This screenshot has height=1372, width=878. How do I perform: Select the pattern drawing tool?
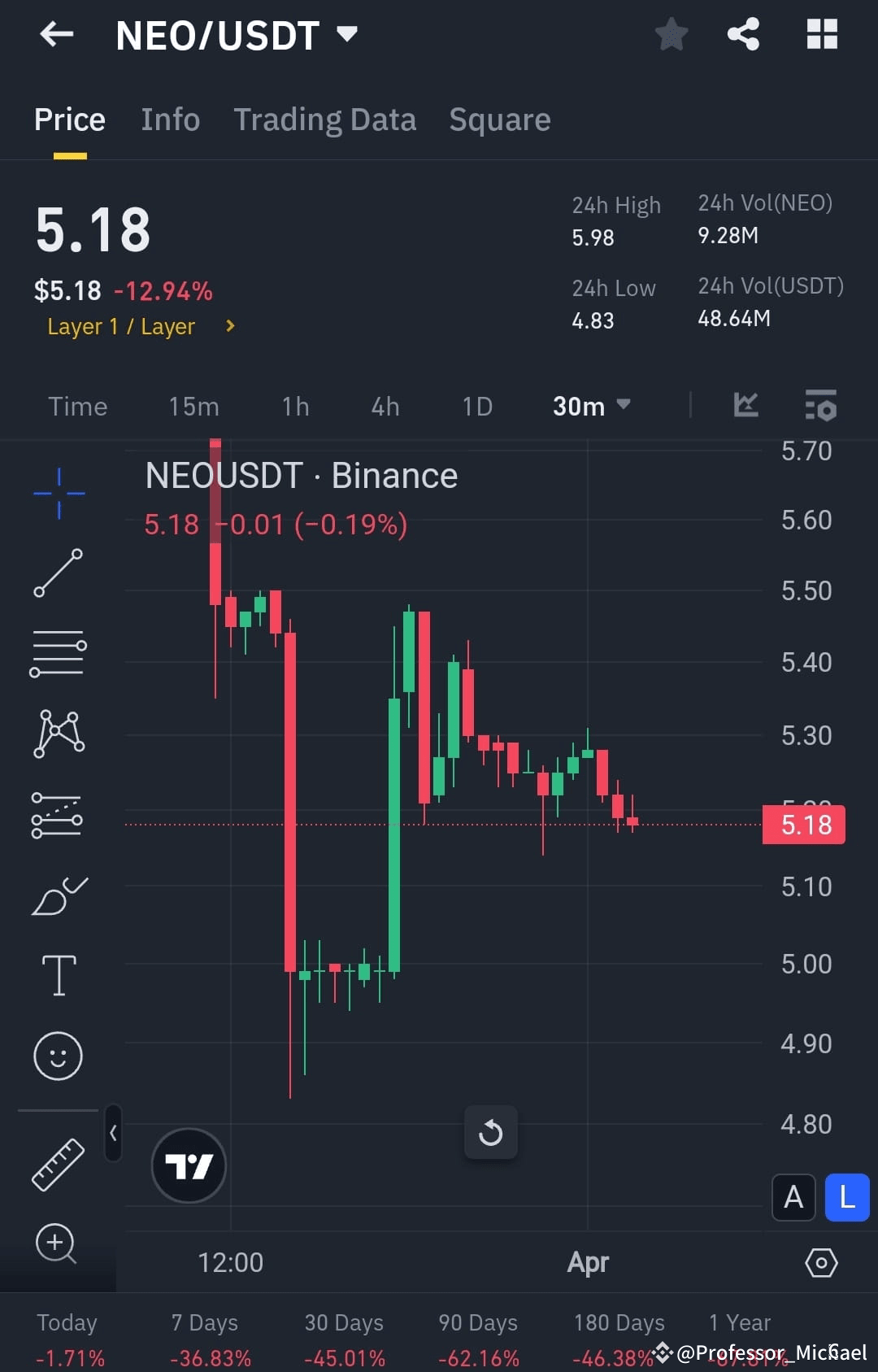[x=58, y=733]
